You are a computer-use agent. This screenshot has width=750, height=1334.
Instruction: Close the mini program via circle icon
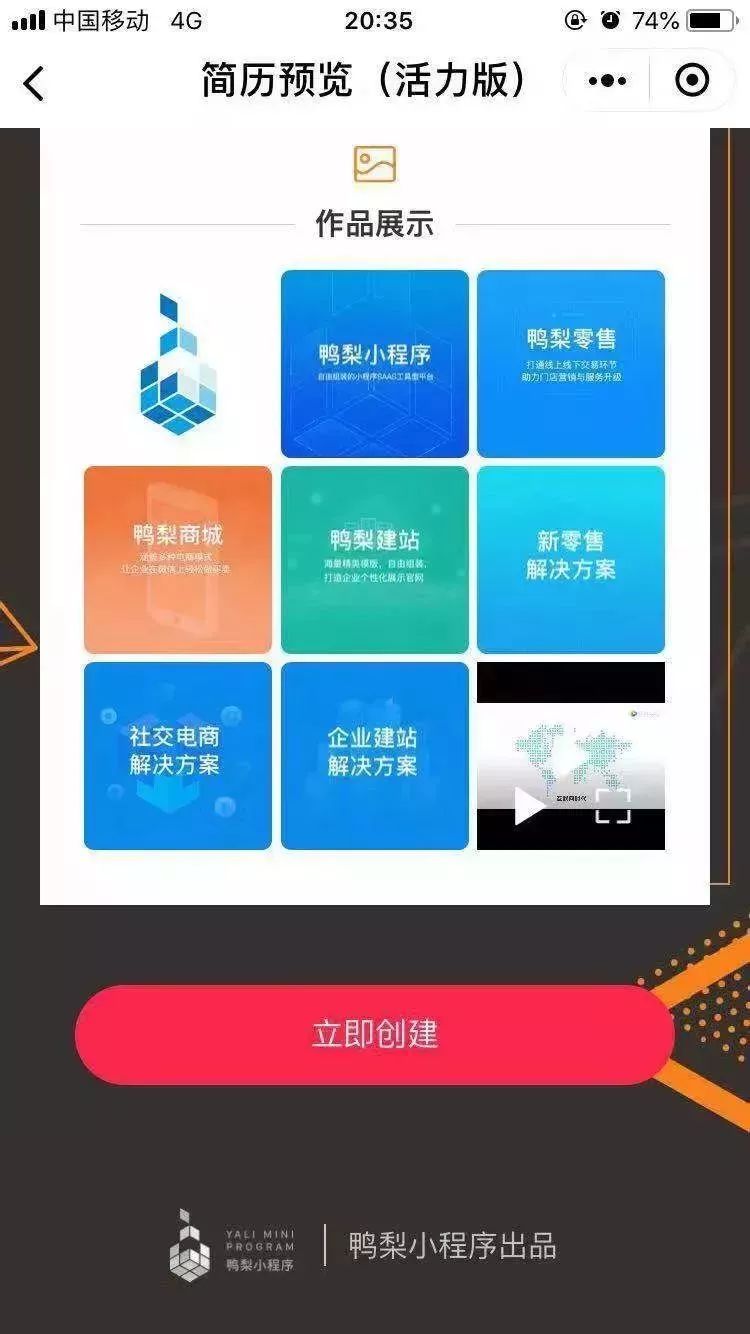point(692,81)
